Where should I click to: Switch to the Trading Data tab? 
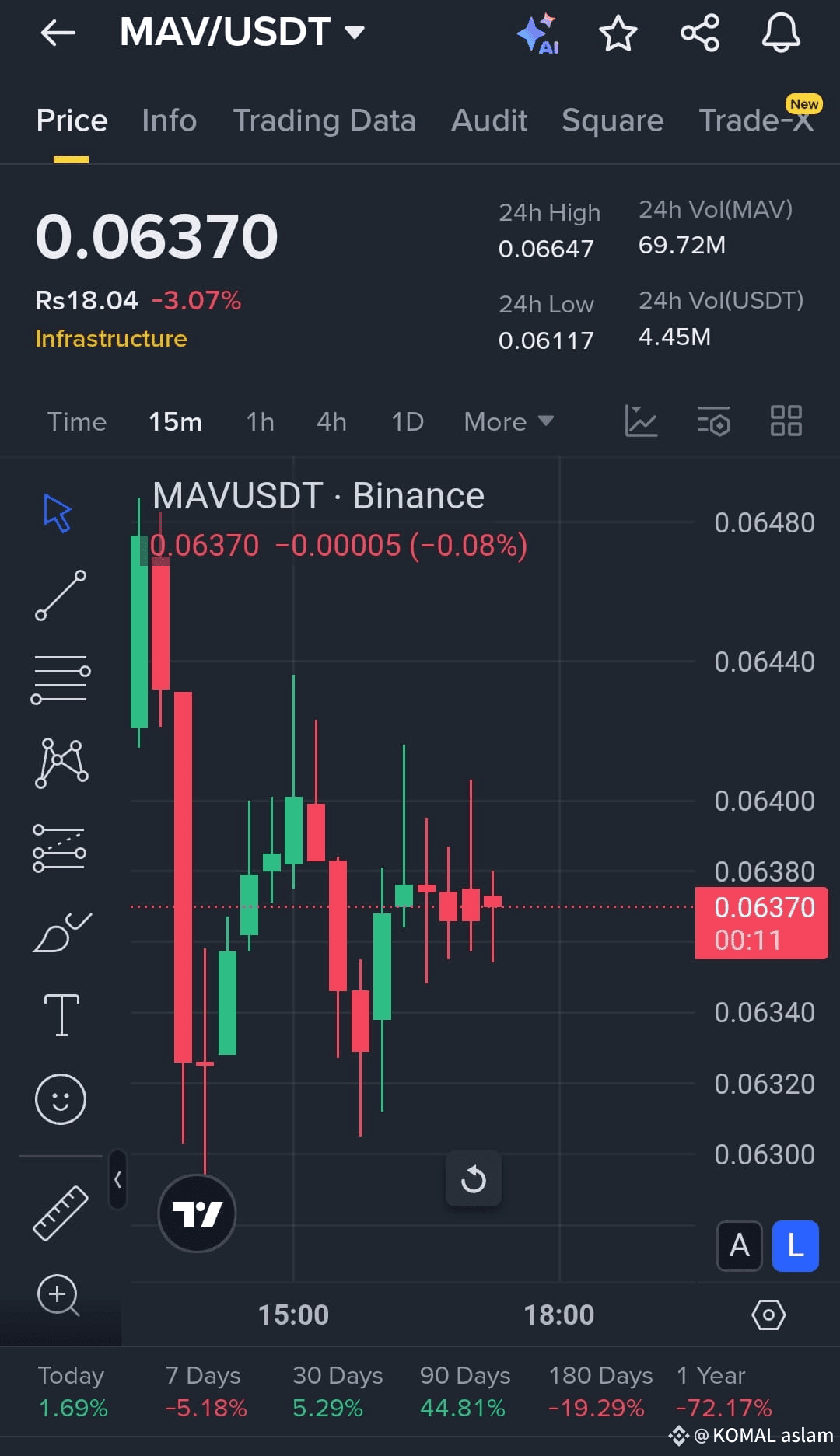tap(324, 120)
